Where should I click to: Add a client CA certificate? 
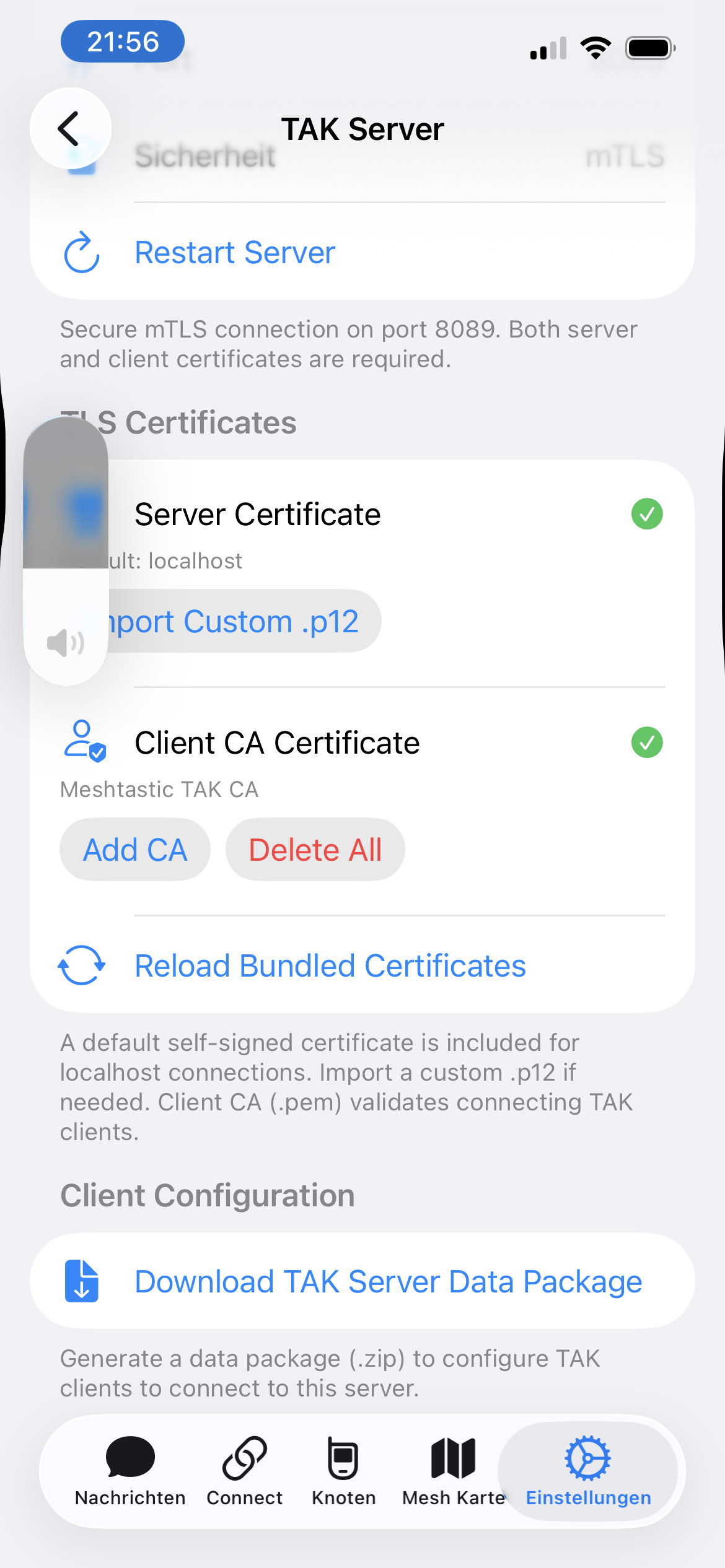pyautogui.click(x=134, y=850)
